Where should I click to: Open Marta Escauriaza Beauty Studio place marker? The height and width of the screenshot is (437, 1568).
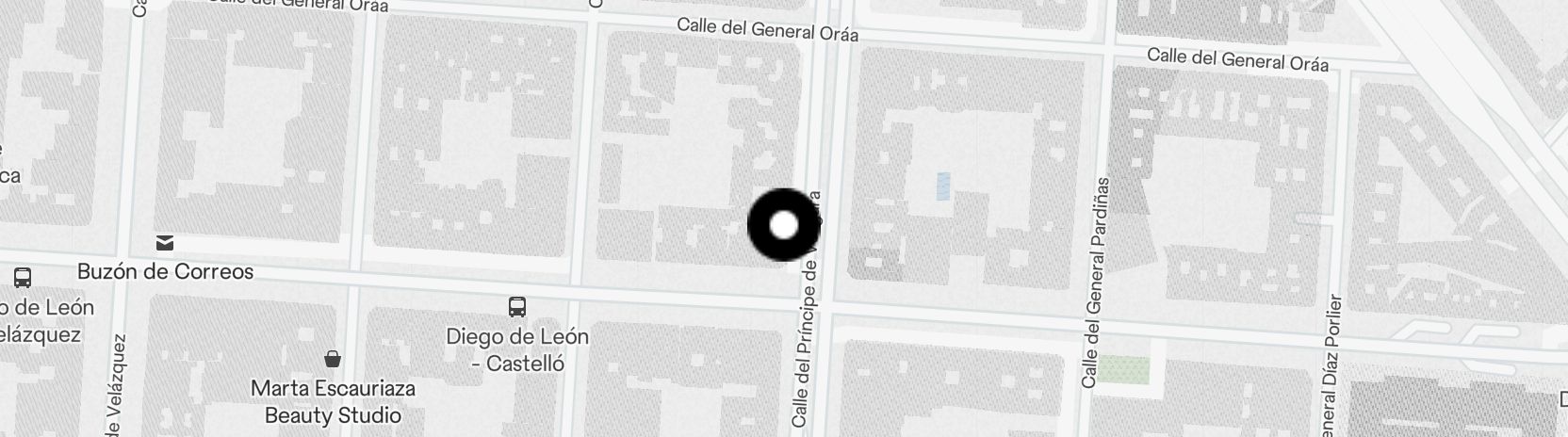coord(333,359)
